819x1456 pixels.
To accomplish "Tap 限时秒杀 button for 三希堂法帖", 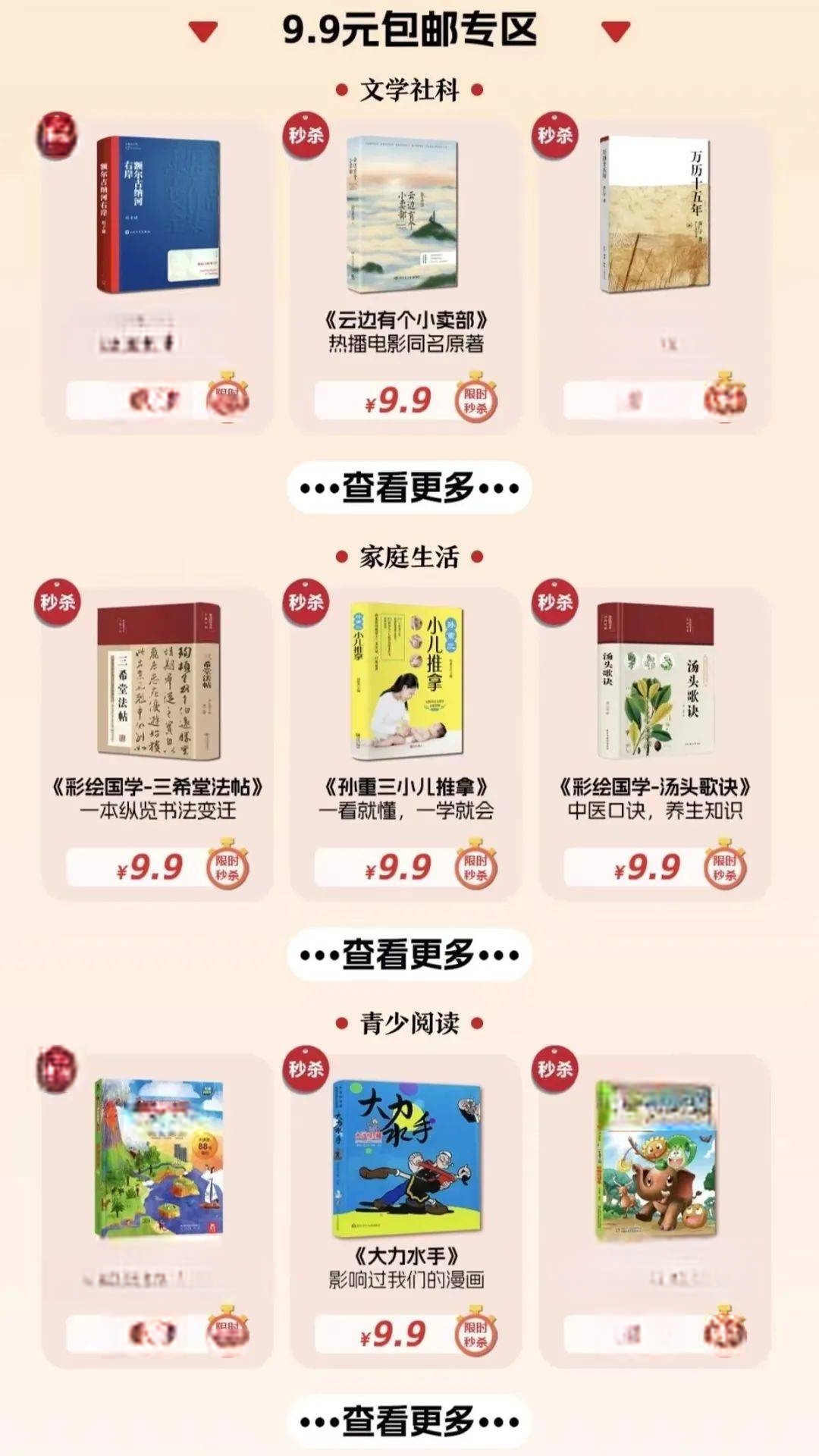I will click(227, 866).
